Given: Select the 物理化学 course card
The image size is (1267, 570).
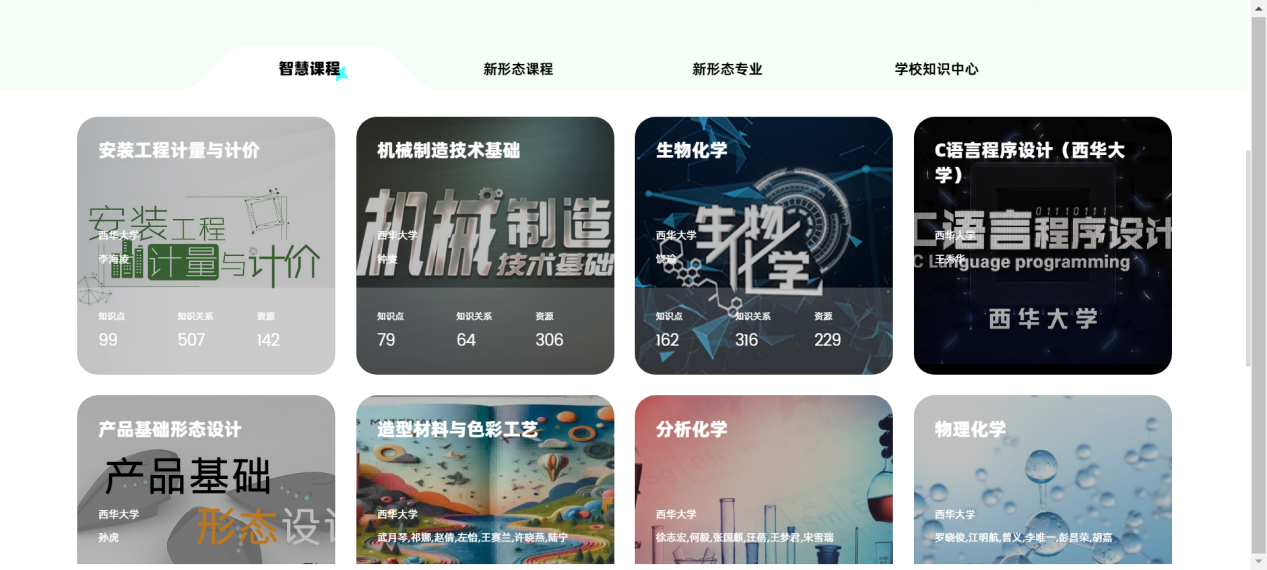Looking at the screenshot, I should [1042, 480].
